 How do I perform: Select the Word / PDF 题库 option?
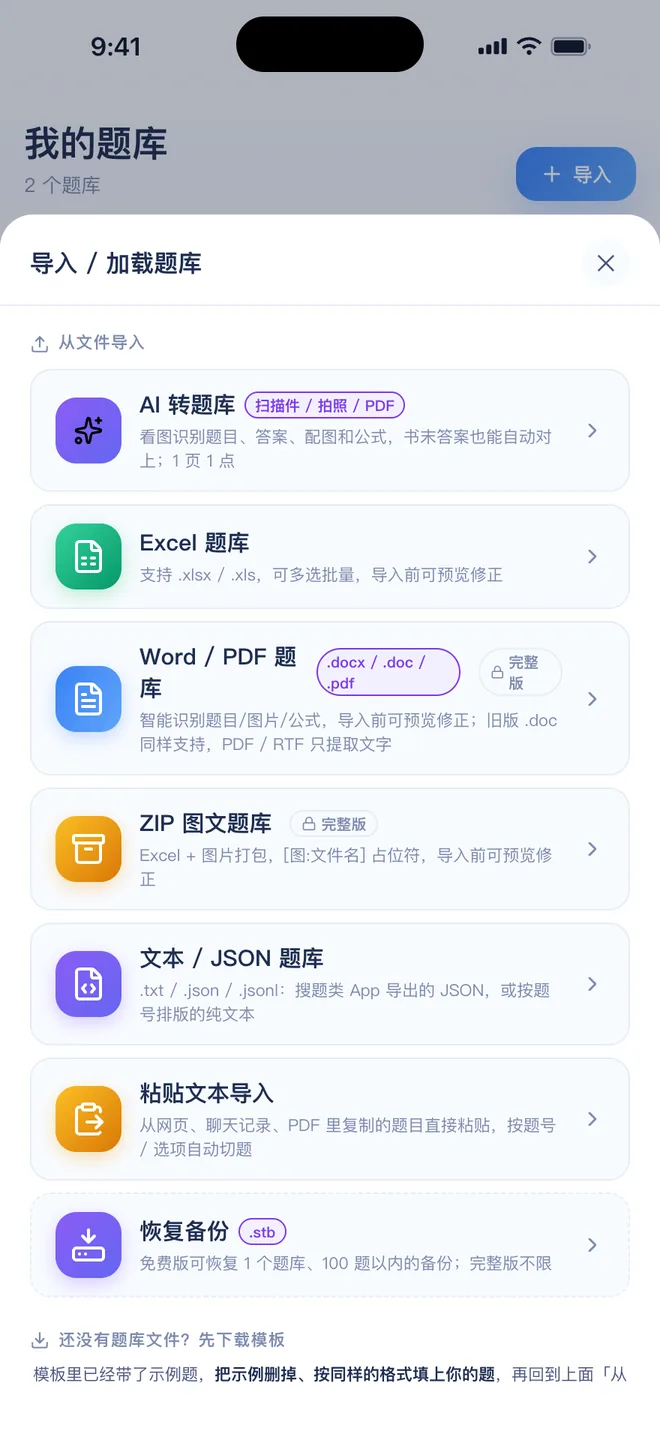tap(330, 698)
